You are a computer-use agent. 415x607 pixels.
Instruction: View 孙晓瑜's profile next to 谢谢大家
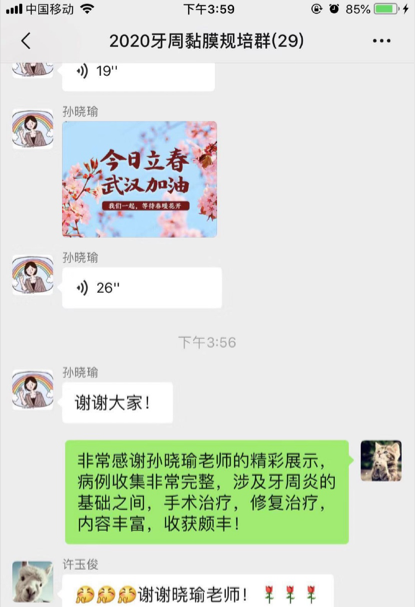tap(33, 389)
